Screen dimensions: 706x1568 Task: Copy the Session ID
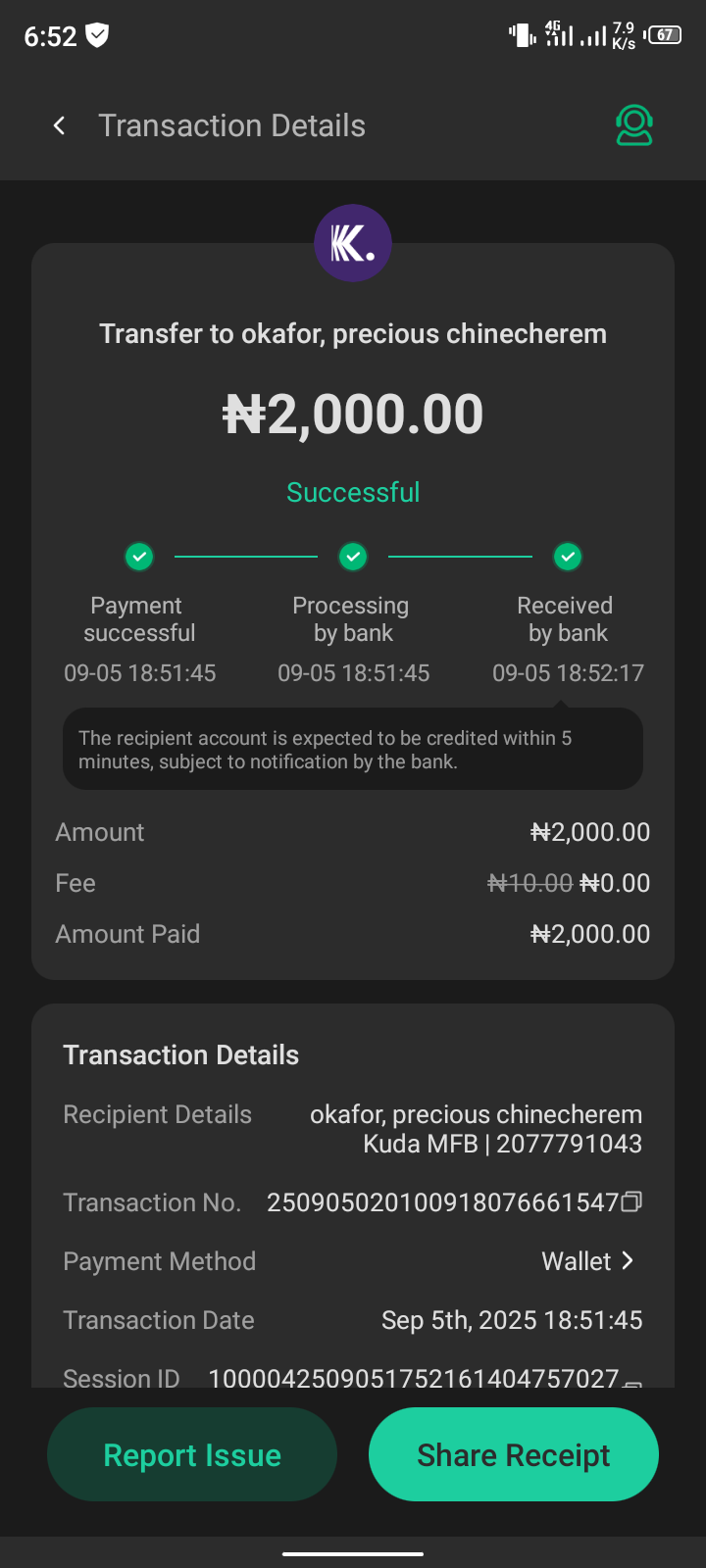633,1381
